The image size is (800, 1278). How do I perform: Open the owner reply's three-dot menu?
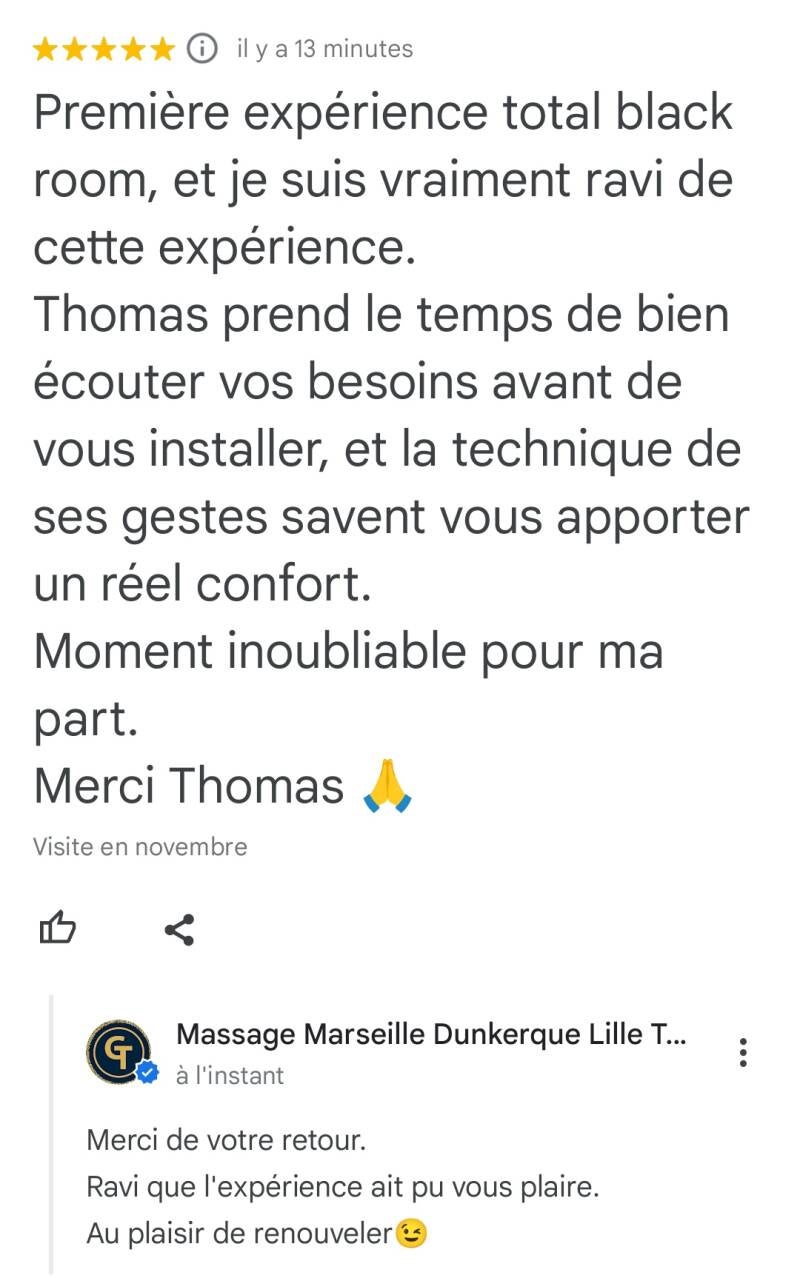coord(742,1052)
